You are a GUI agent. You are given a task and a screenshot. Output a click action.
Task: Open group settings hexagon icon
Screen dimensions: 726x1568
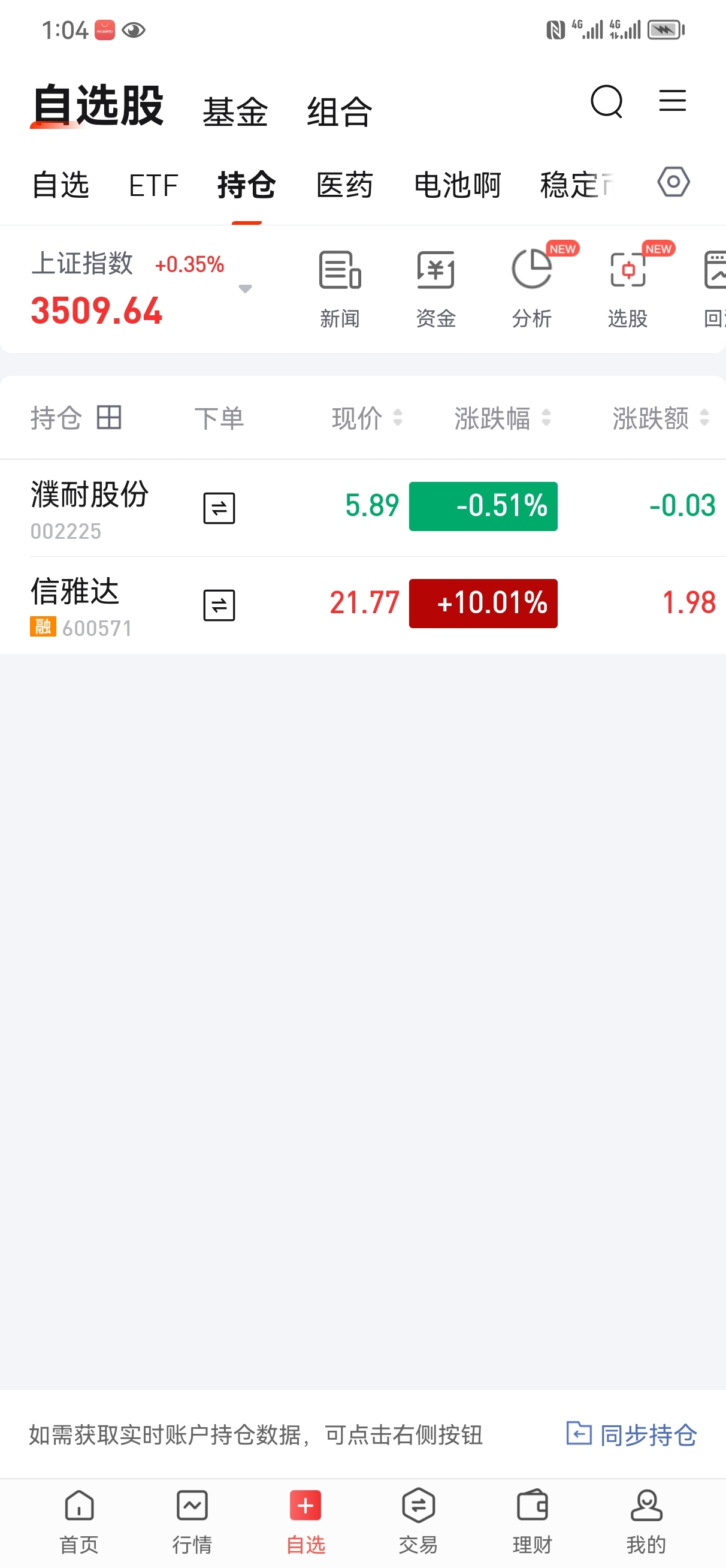(673, 182)
